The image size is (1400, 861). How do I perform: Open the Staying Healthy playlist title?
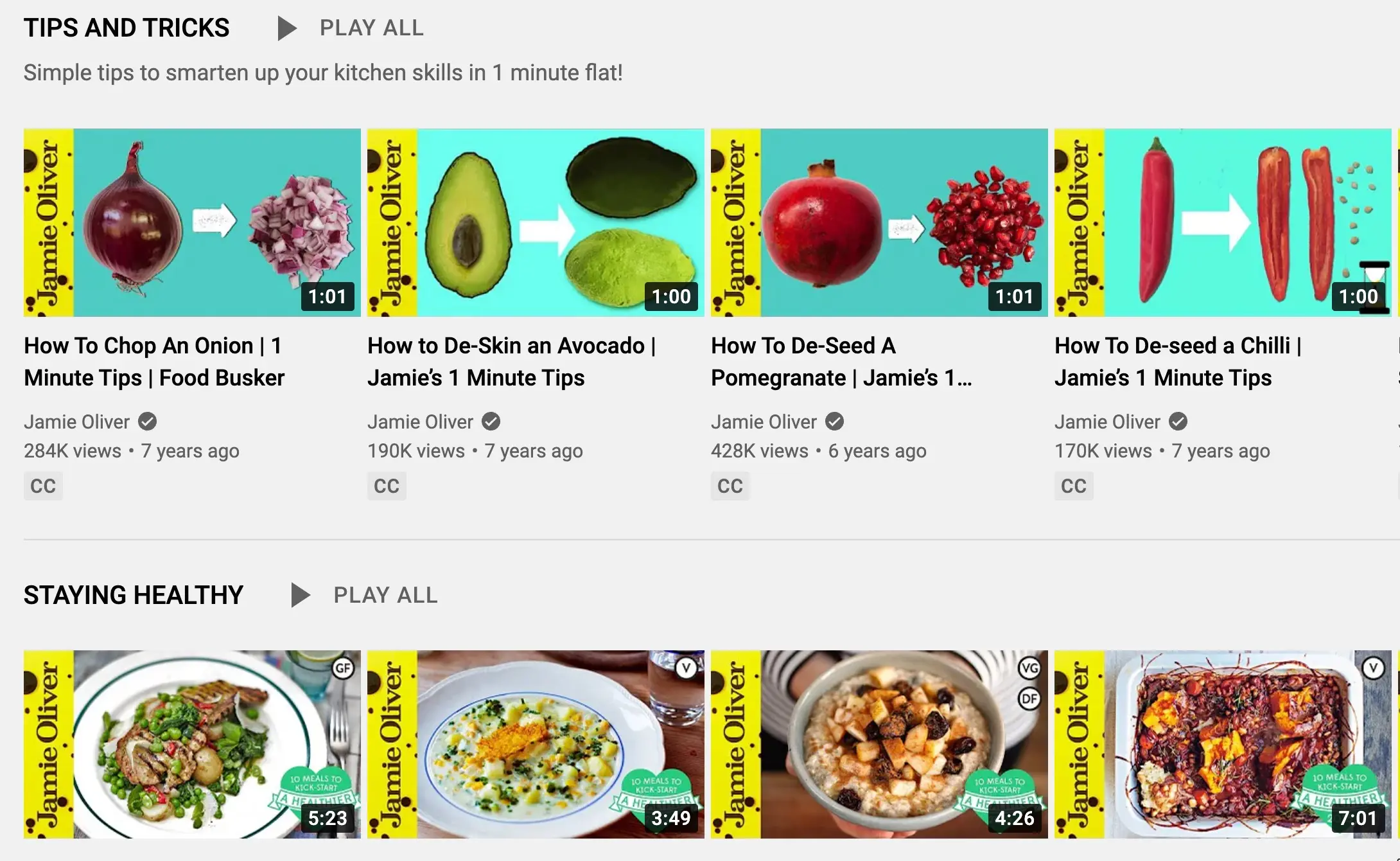tap(134, 595)
